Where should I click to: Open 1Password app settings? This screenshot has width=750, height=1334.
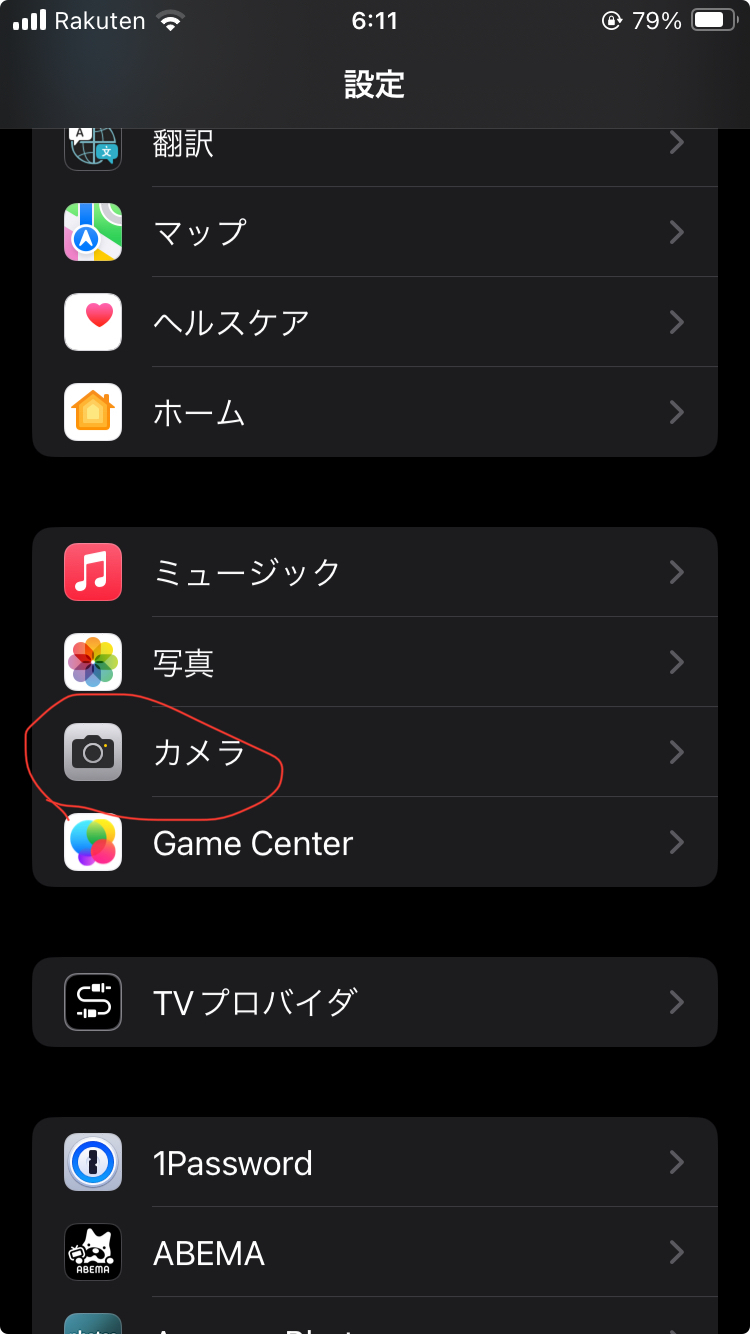(374, 1162)
